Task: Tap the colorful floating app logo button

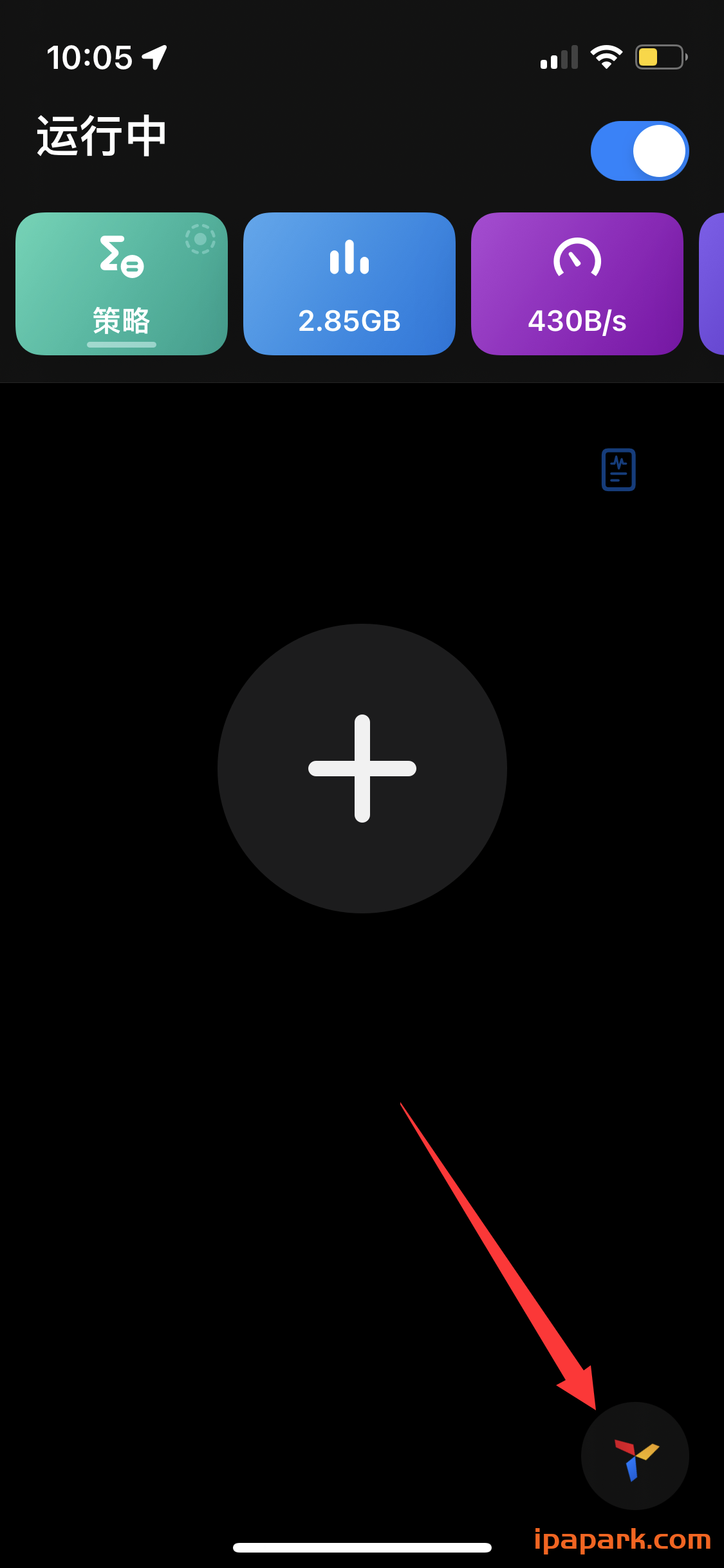Action: (635, 1456)
